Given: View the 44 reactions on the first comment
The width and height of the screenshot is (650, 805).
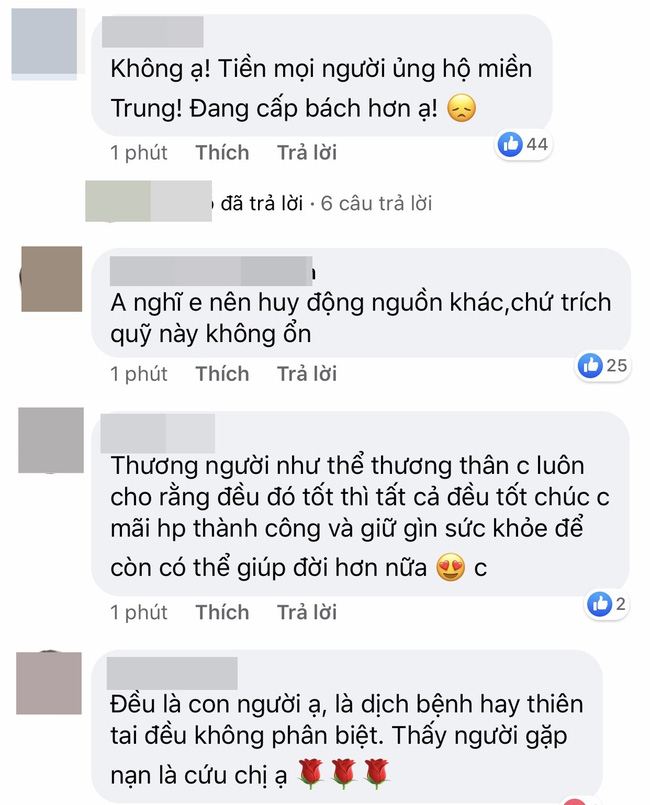Looking at the screenshot, I should click(523, 145).
